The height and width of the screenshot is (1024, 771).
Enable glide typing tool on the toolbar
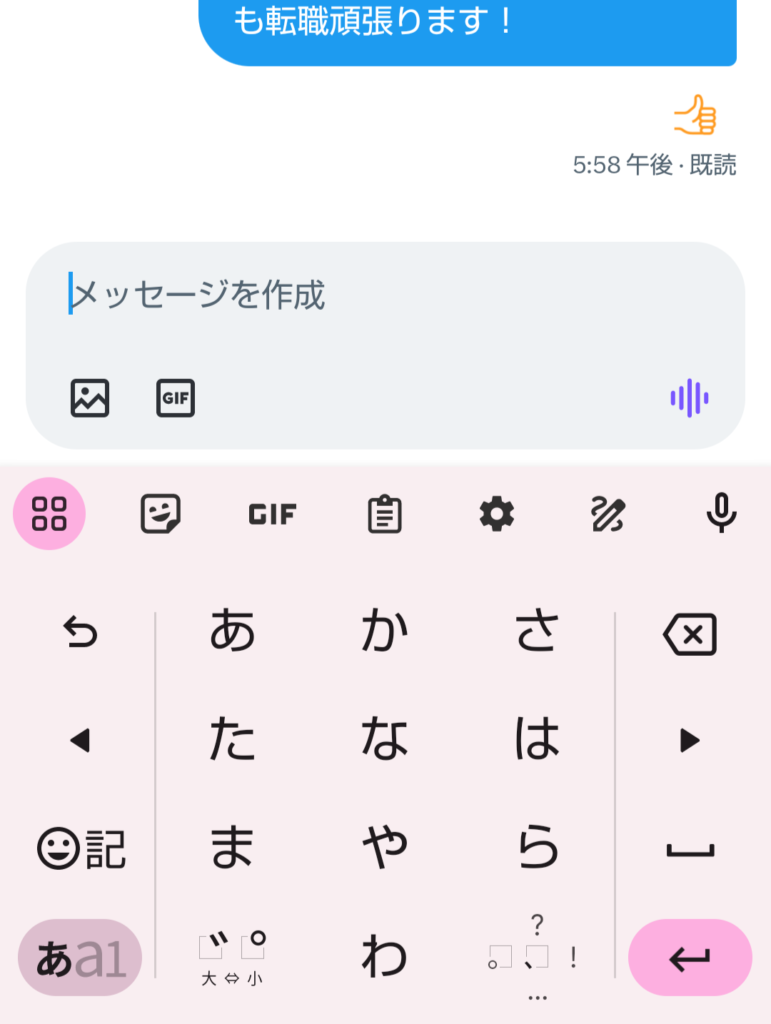[609, 514]
